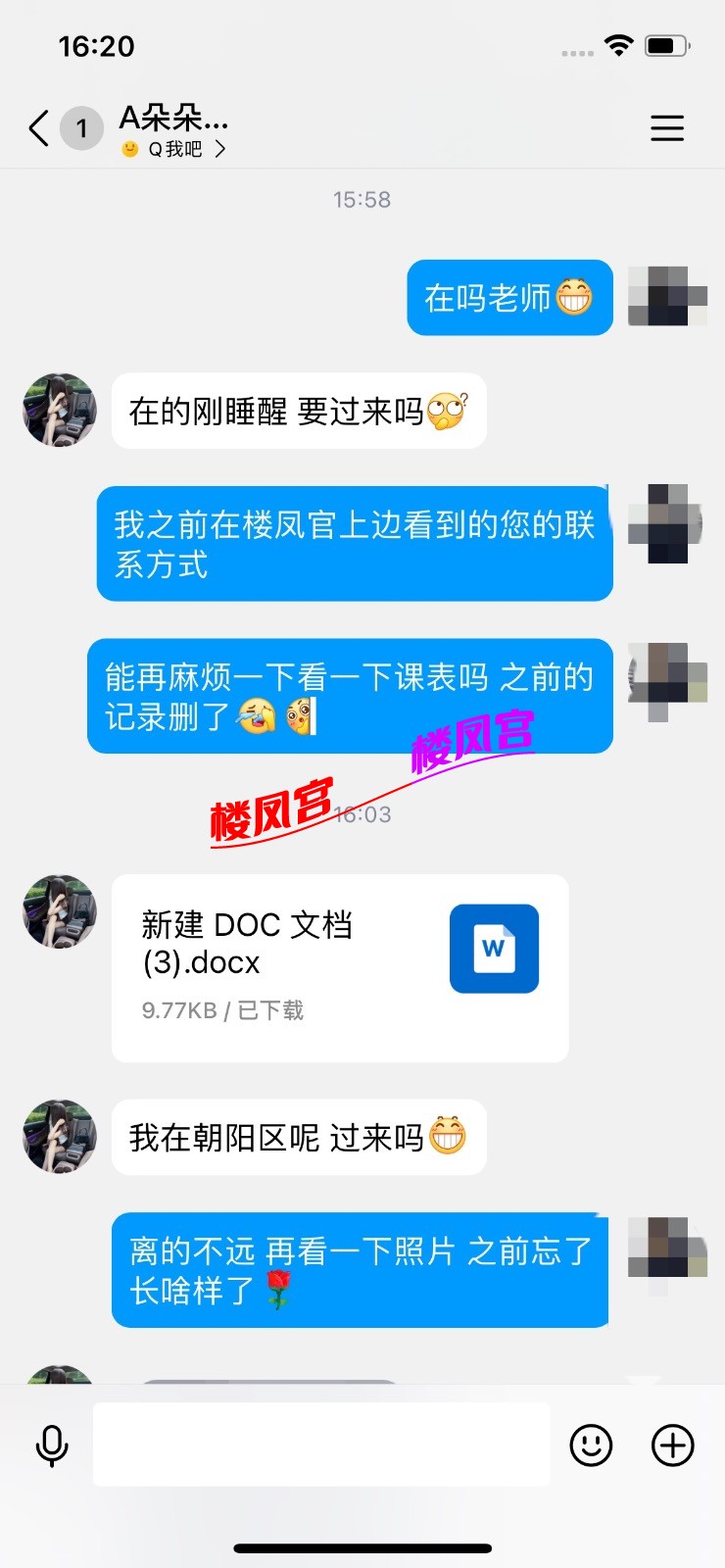725x1568 pixels.
Task: Open the emoji picker
Action: pyautogui.click(x=591, y=1445)
